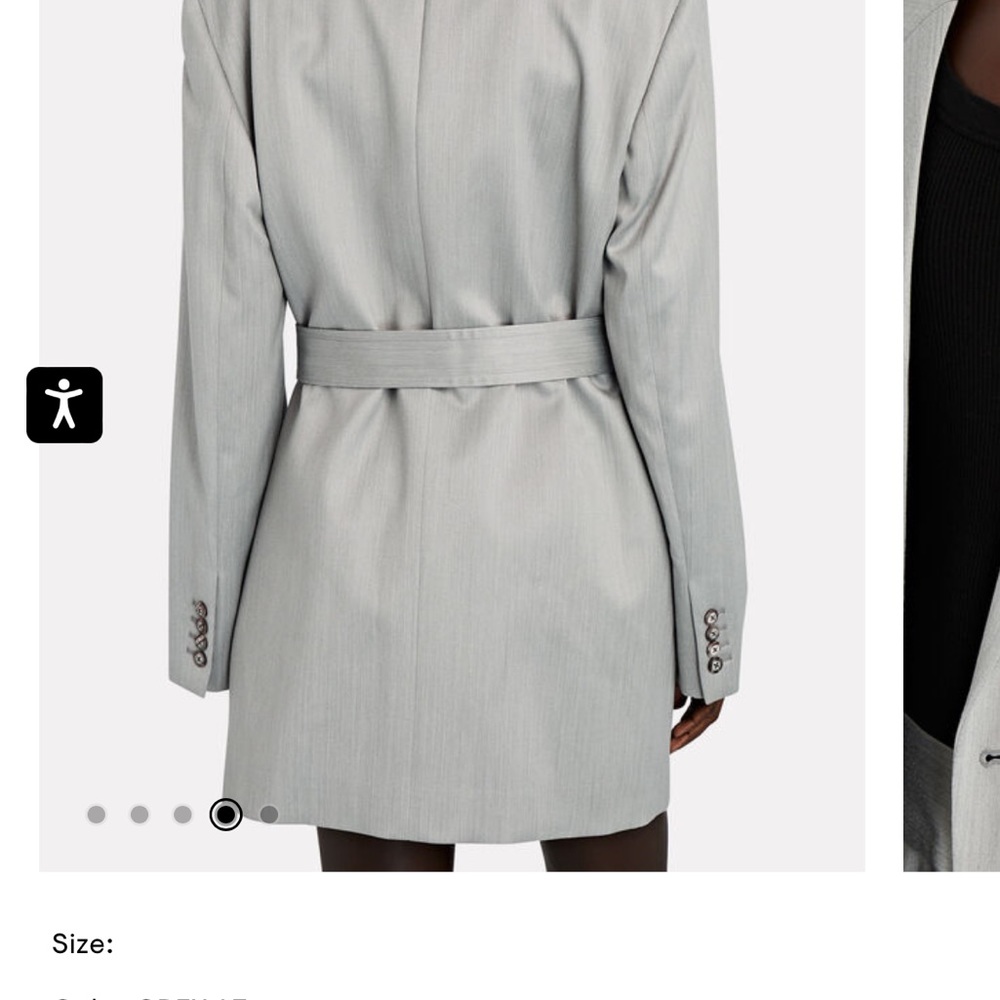The image size is (1000, 1000).
Task: Jump to the first carousel image dot
Action: (96, 814)
